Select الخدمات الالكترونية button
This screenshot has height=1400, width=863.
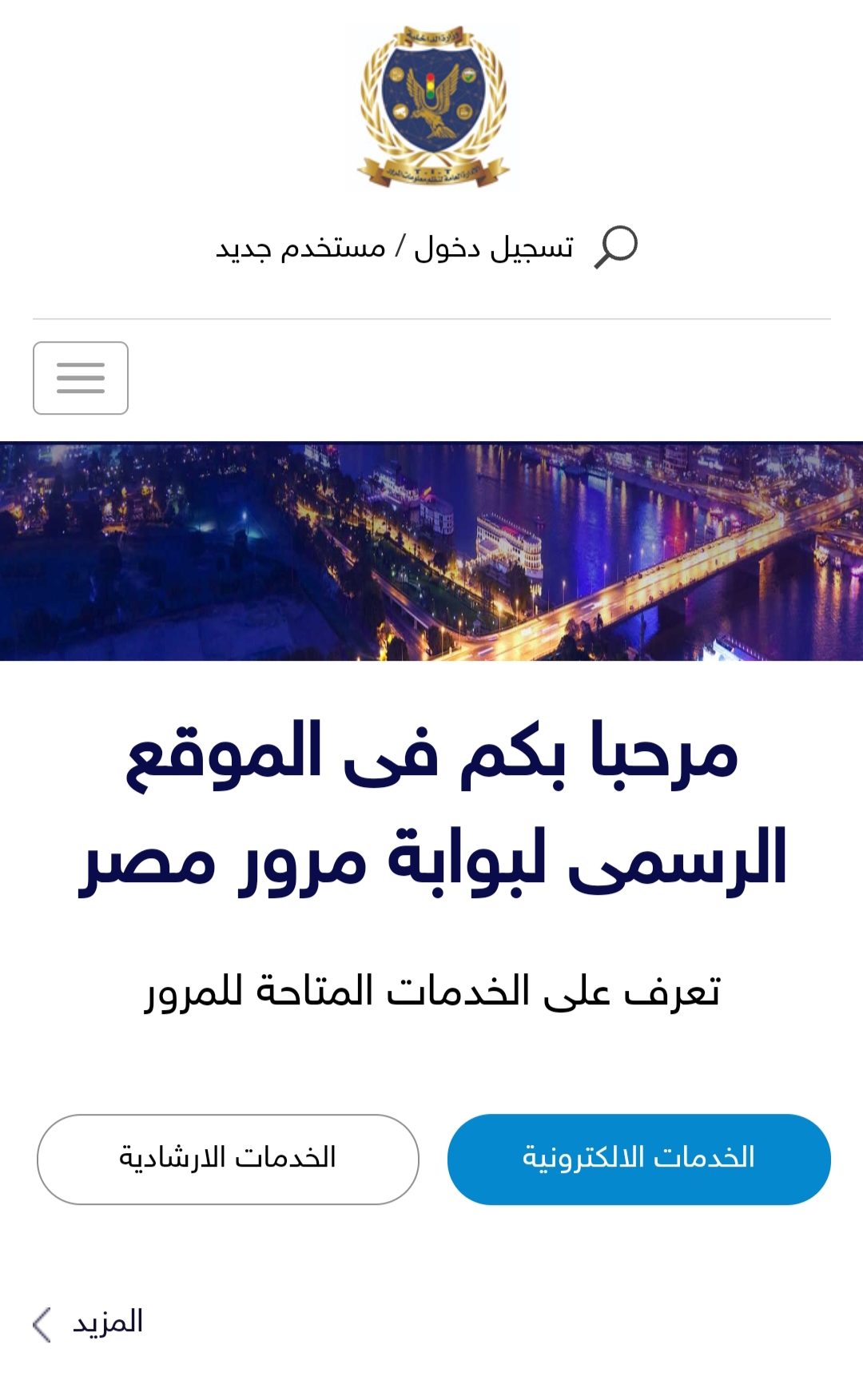638,1159
